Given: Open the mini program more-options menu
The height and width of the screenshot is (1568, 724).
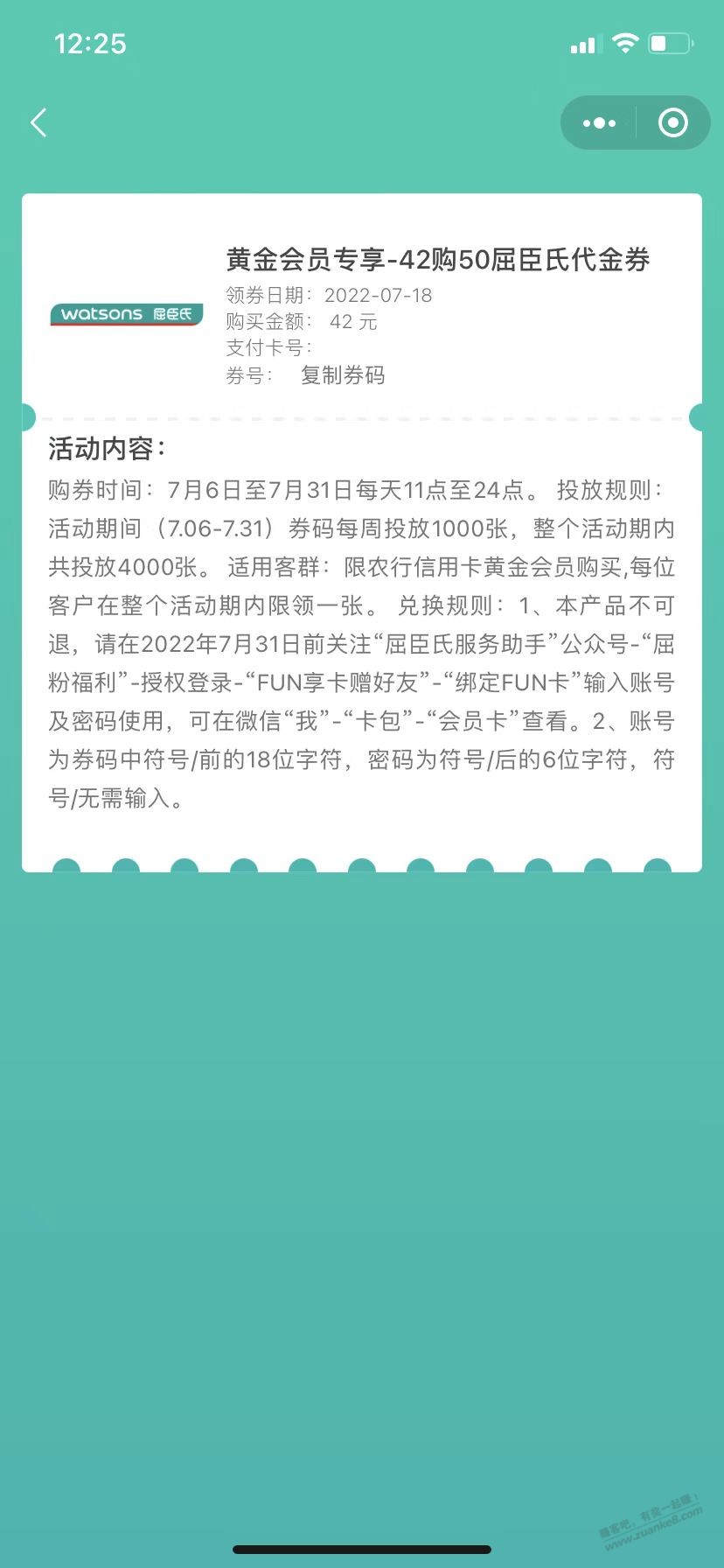Looking at the screenshot, I should (x=599, y=123).
